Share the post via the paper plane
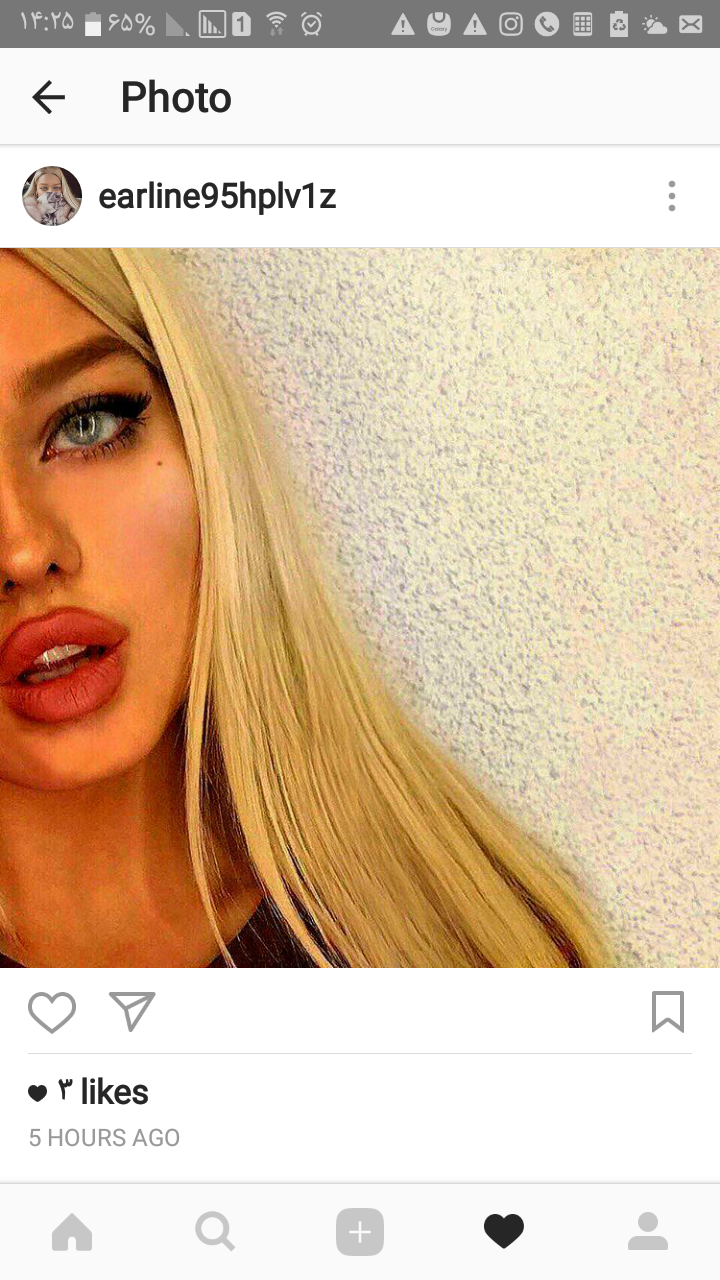This screenshot has height=1280, width=720. coord(132,1012)
